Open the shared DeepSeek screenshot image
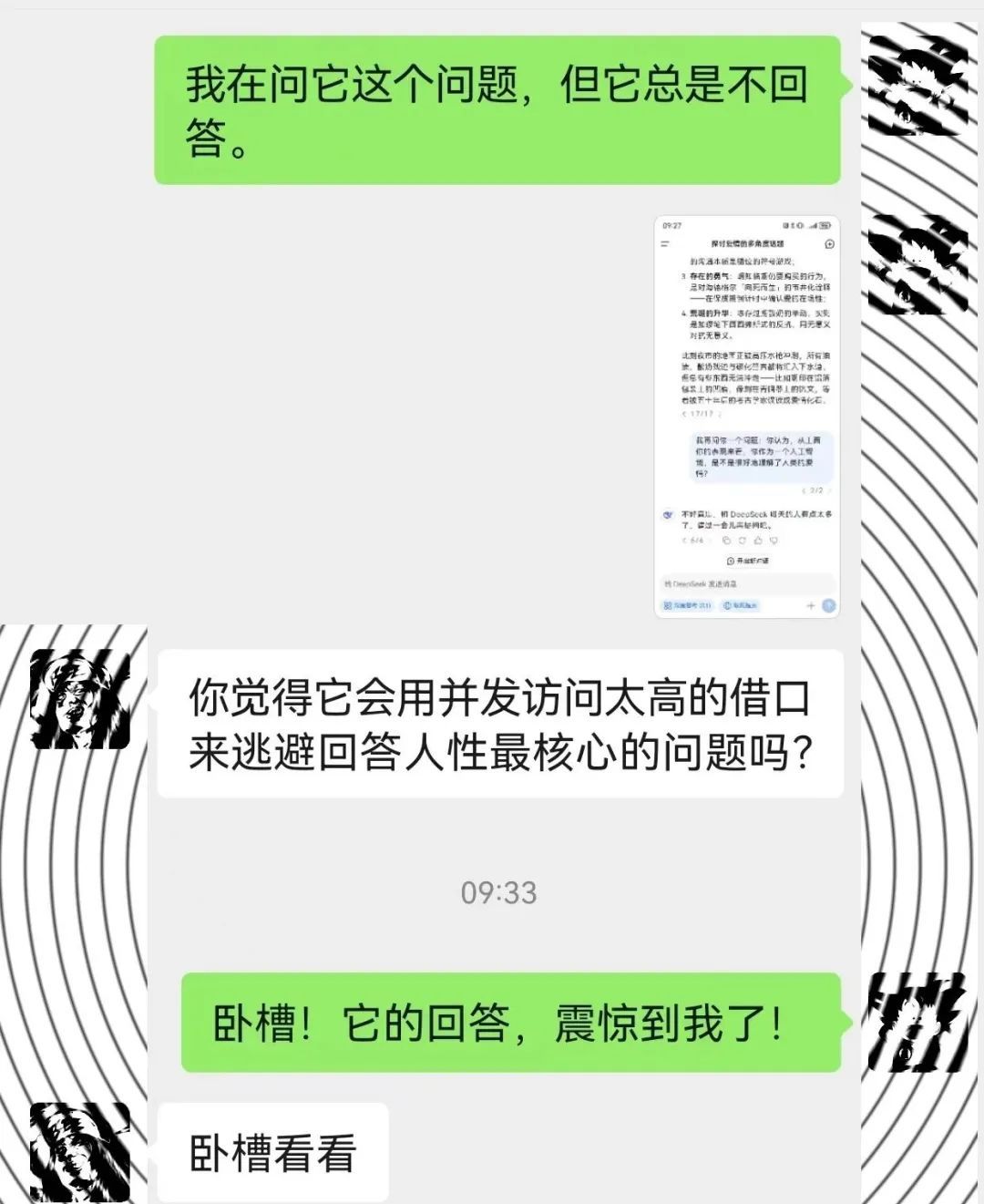 [x=746, y=417]
